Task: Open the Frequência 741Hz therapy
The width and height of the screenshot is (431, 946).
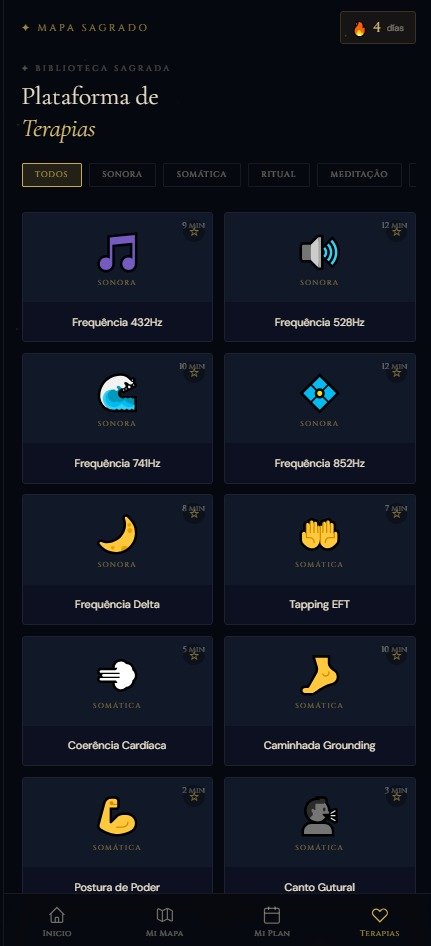Action: (x=117, y=418)
